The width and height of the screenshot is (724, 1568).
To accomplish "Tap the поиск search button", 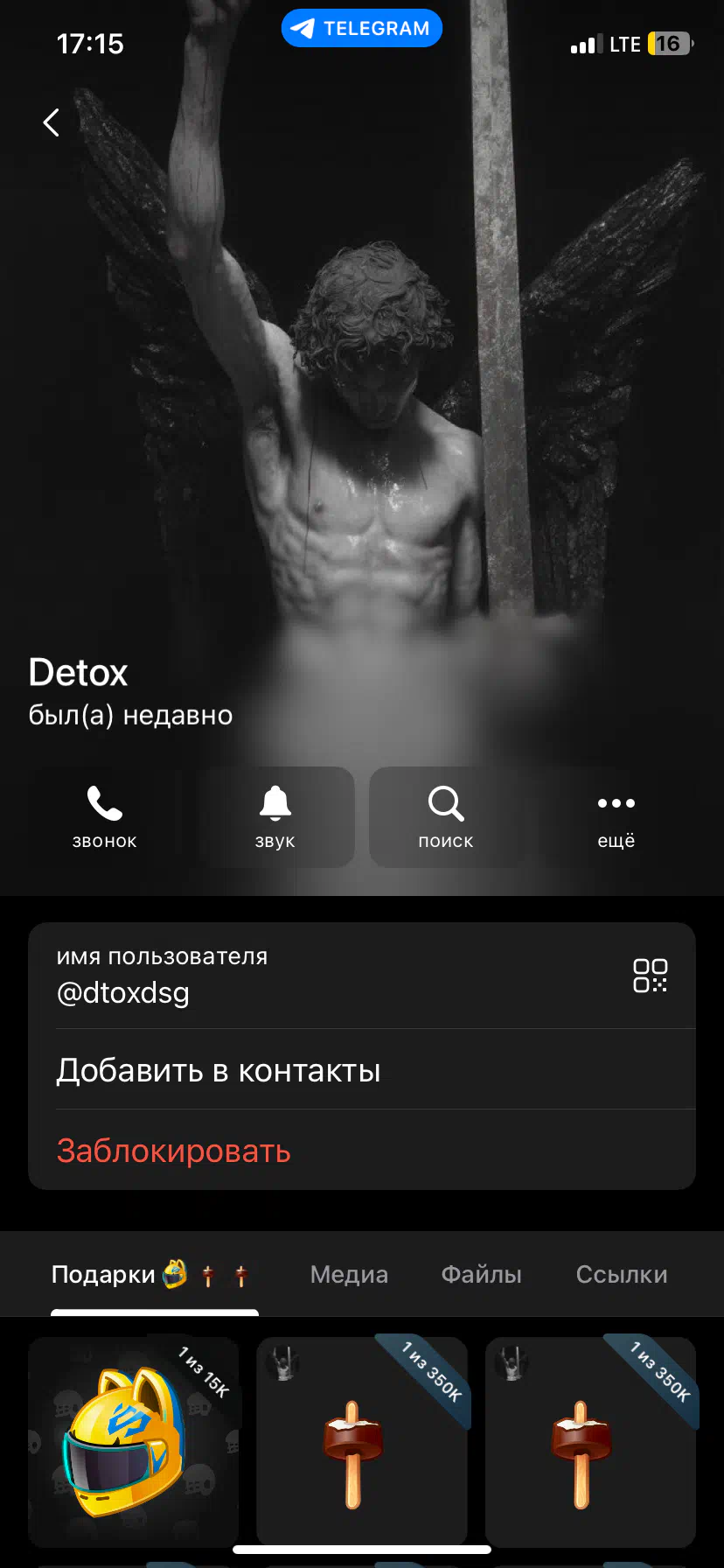I will 446,817.
